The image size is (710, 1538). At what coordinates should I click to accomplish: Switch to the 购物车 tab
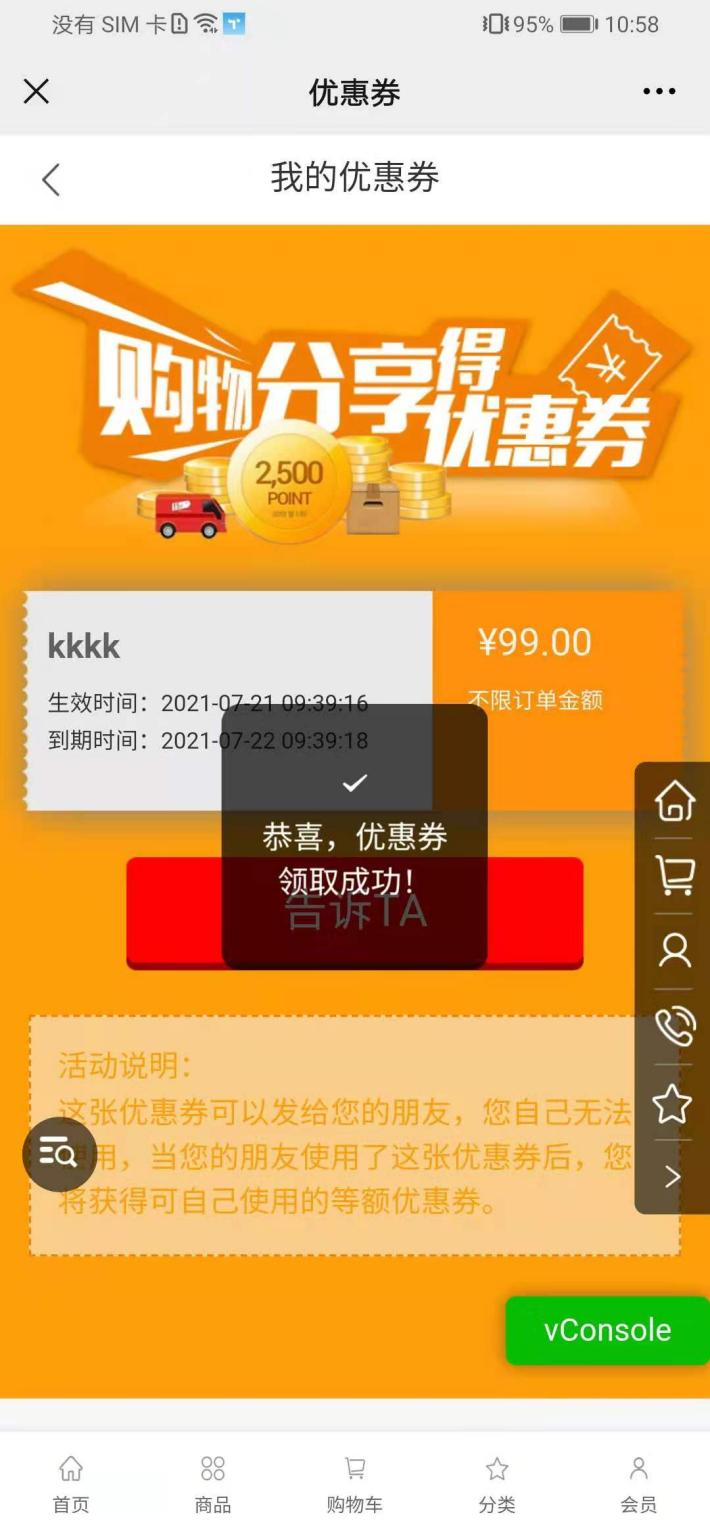(x=355, y=1484)
